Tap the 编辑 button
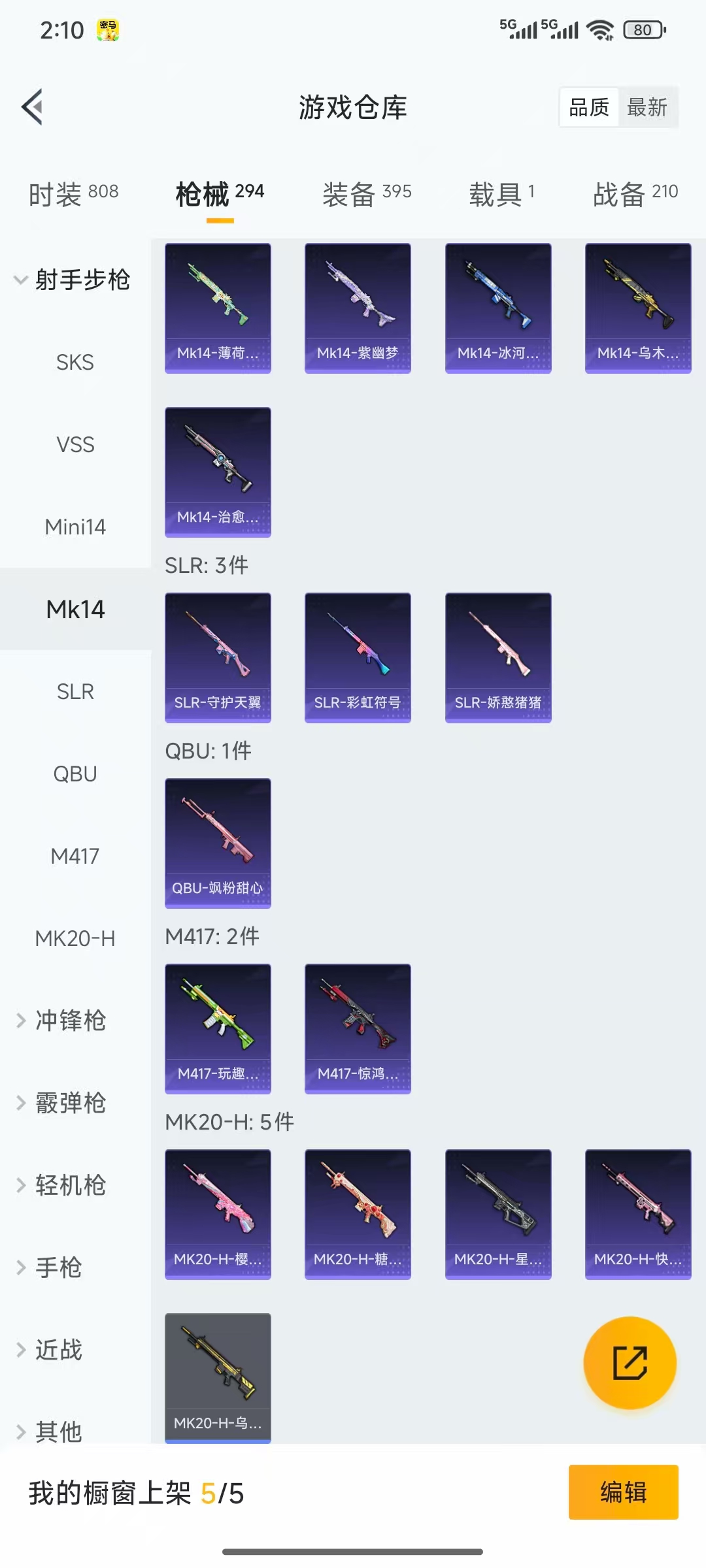Image resolution: width=706 pixels, height=1568 pixels. coord(623,1492)
